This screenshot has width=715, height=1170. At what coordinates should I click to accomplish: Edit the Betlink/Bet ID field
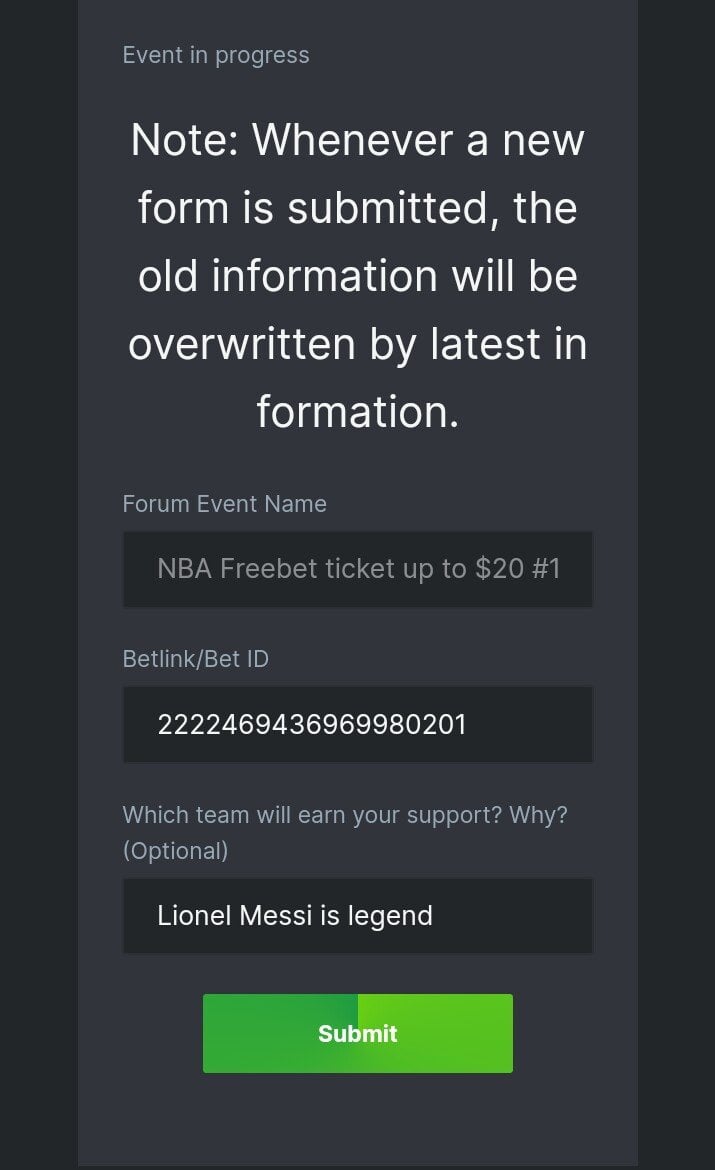(x=357, y=724)
